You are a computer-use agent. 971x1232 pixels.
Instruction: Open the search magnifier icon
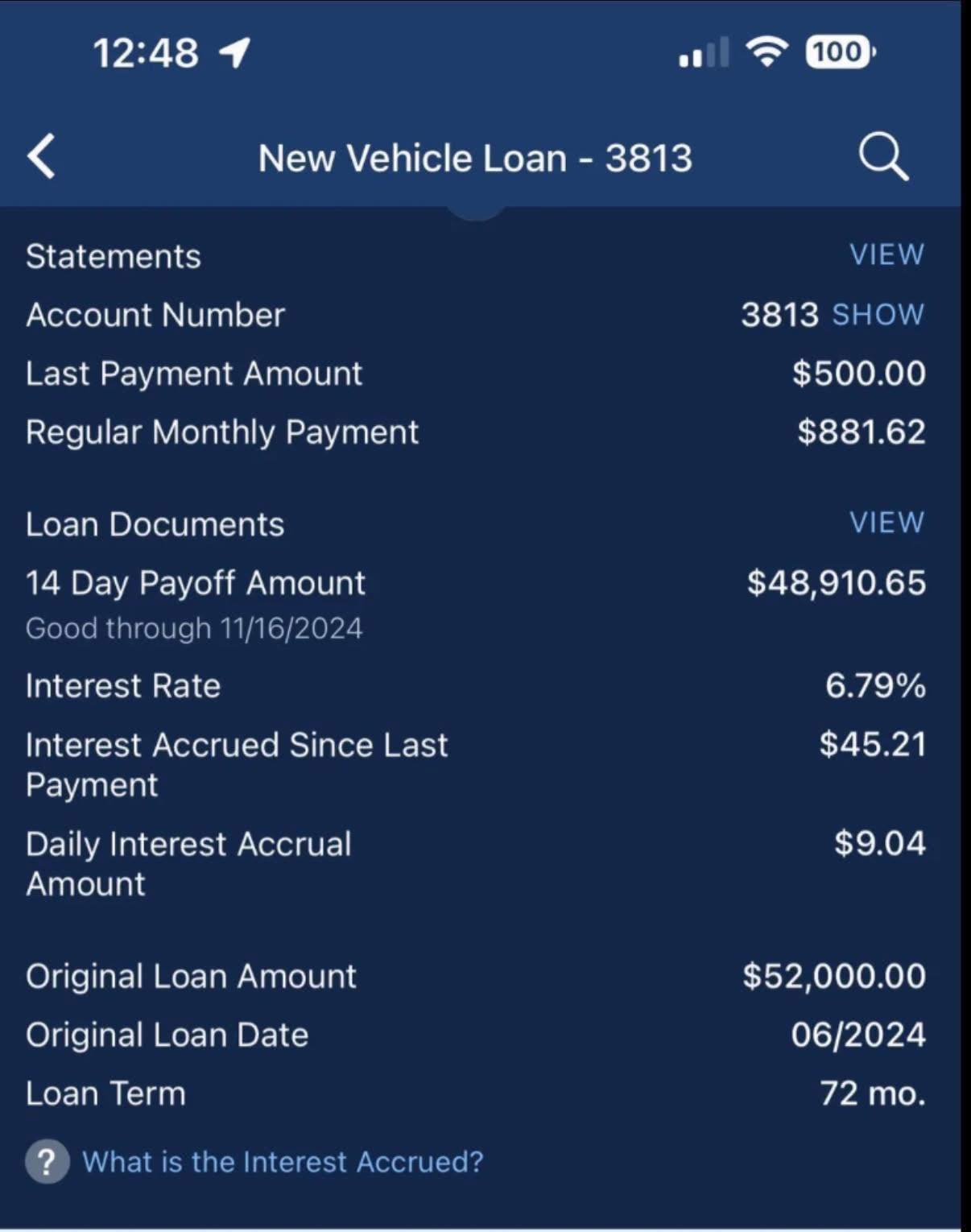click(882, 156)
